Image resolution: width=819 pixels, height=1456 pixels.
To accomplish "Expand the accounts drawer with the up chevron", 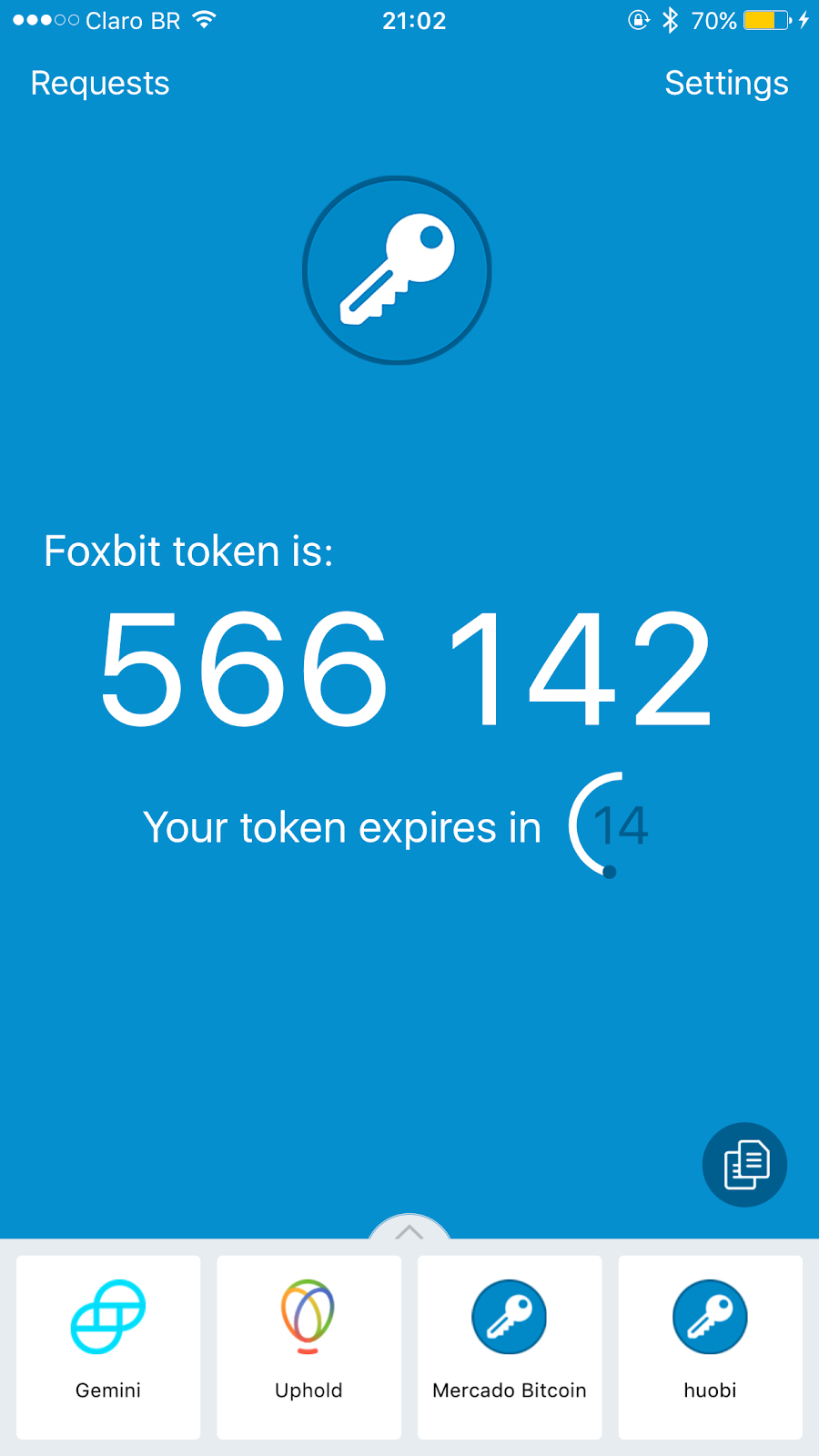I will point(409,1231).
